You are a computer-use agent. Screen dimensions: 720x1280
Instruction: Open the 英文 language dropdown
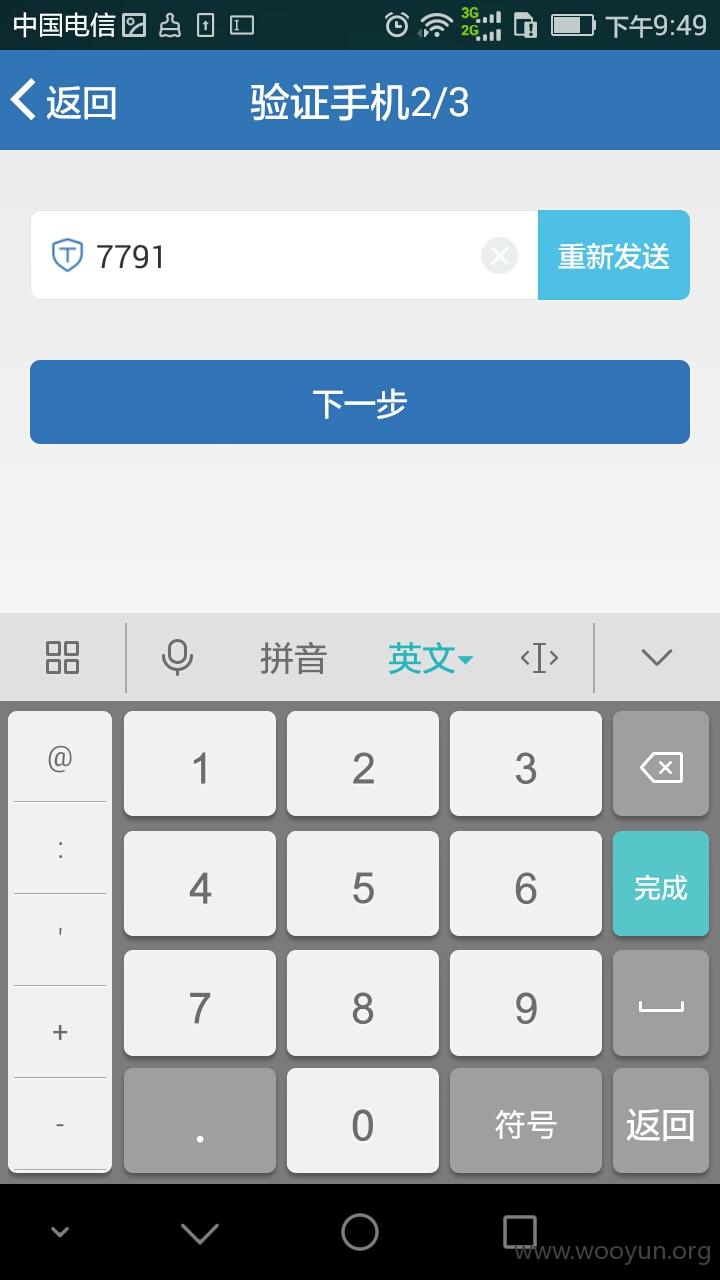click(430, 658)
